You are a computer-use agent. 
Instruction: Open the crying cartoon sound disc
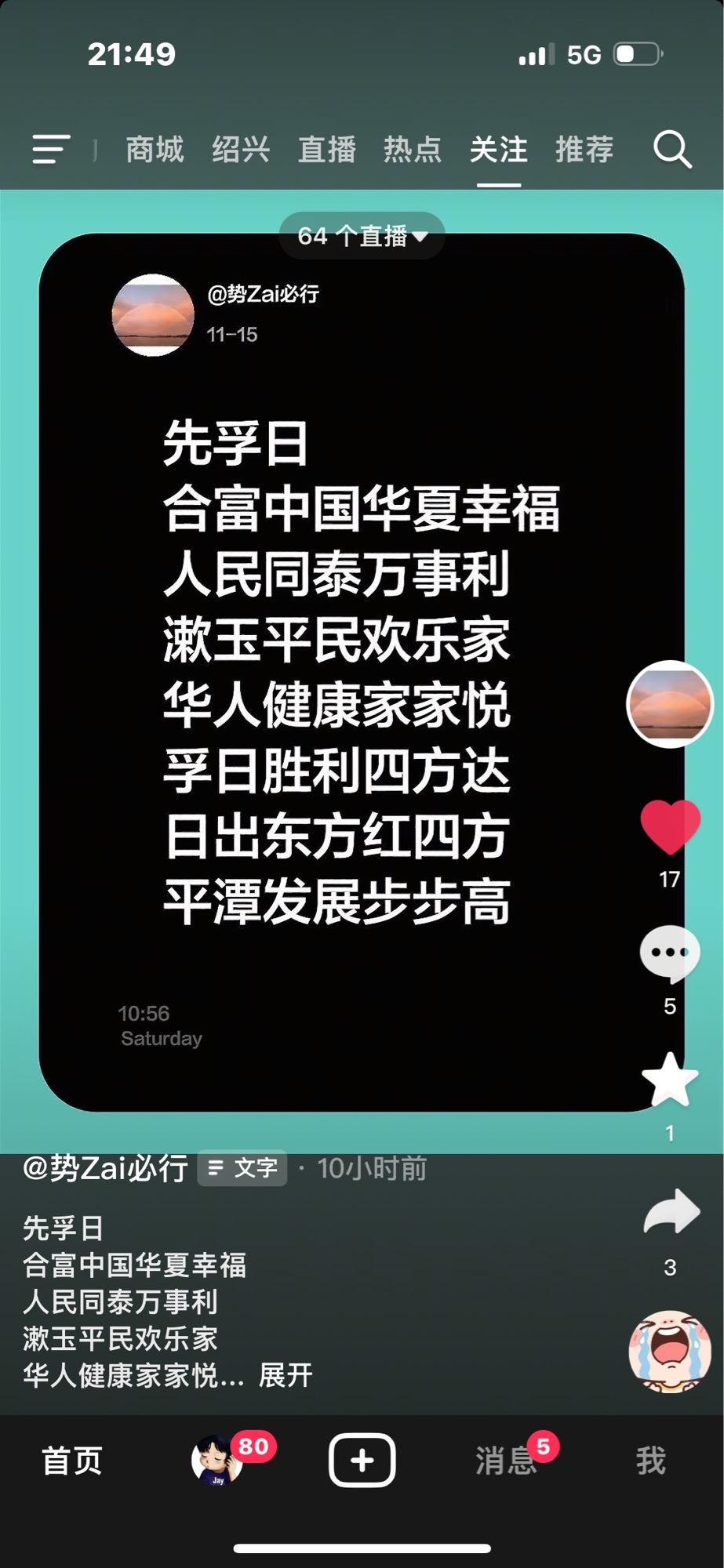coord(670,1351)
